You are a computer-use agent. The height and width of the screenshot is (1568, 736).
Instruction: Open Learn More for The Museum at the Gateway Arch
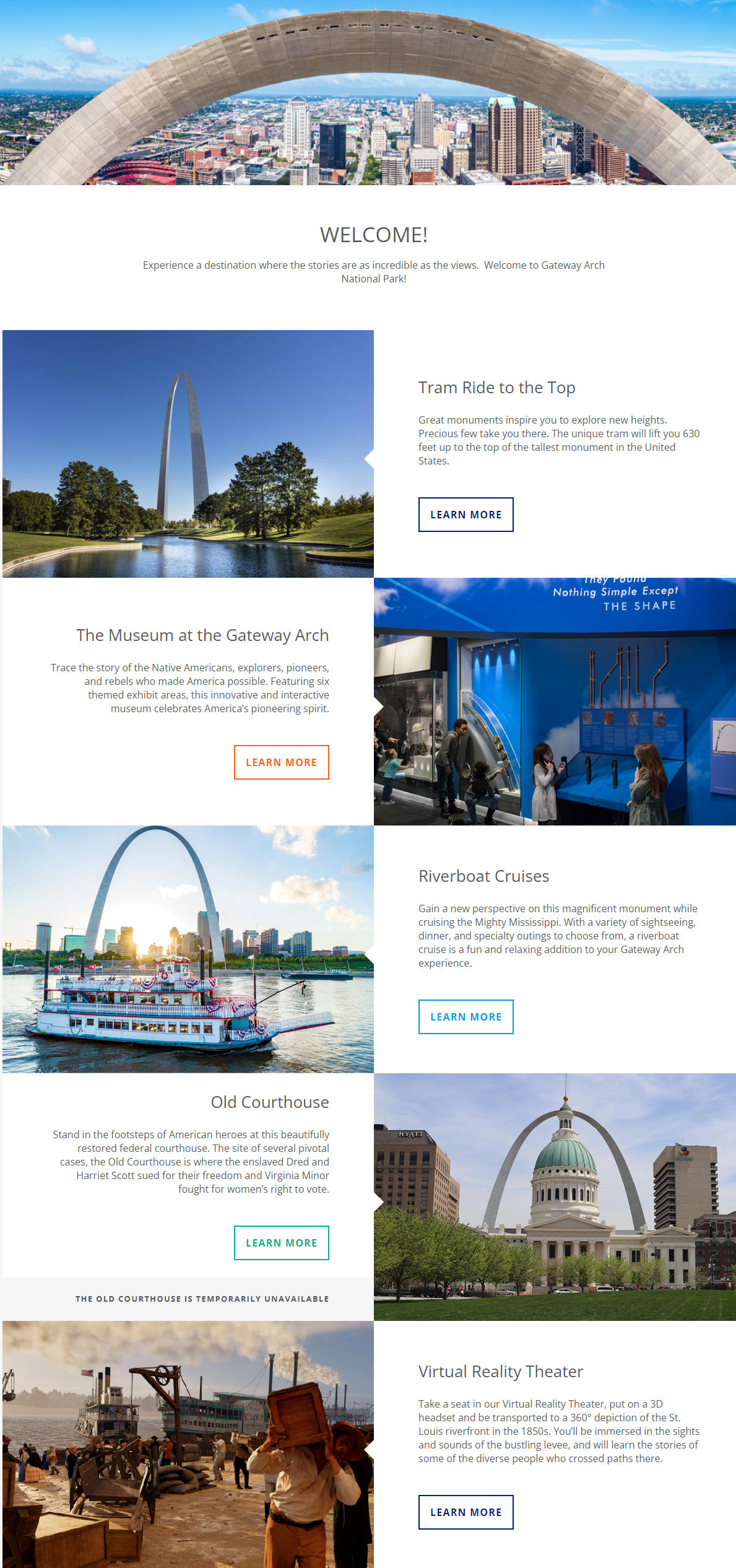tap(281, 762)
